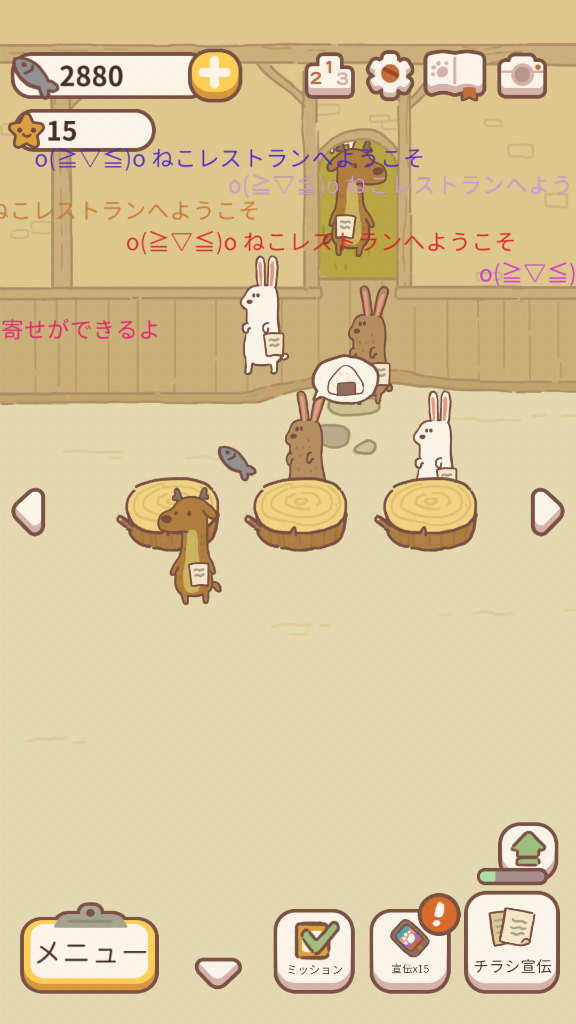Collect the fish dropped near the table
This screenshot has height=1024, width=576.
(x=236, y=462)
